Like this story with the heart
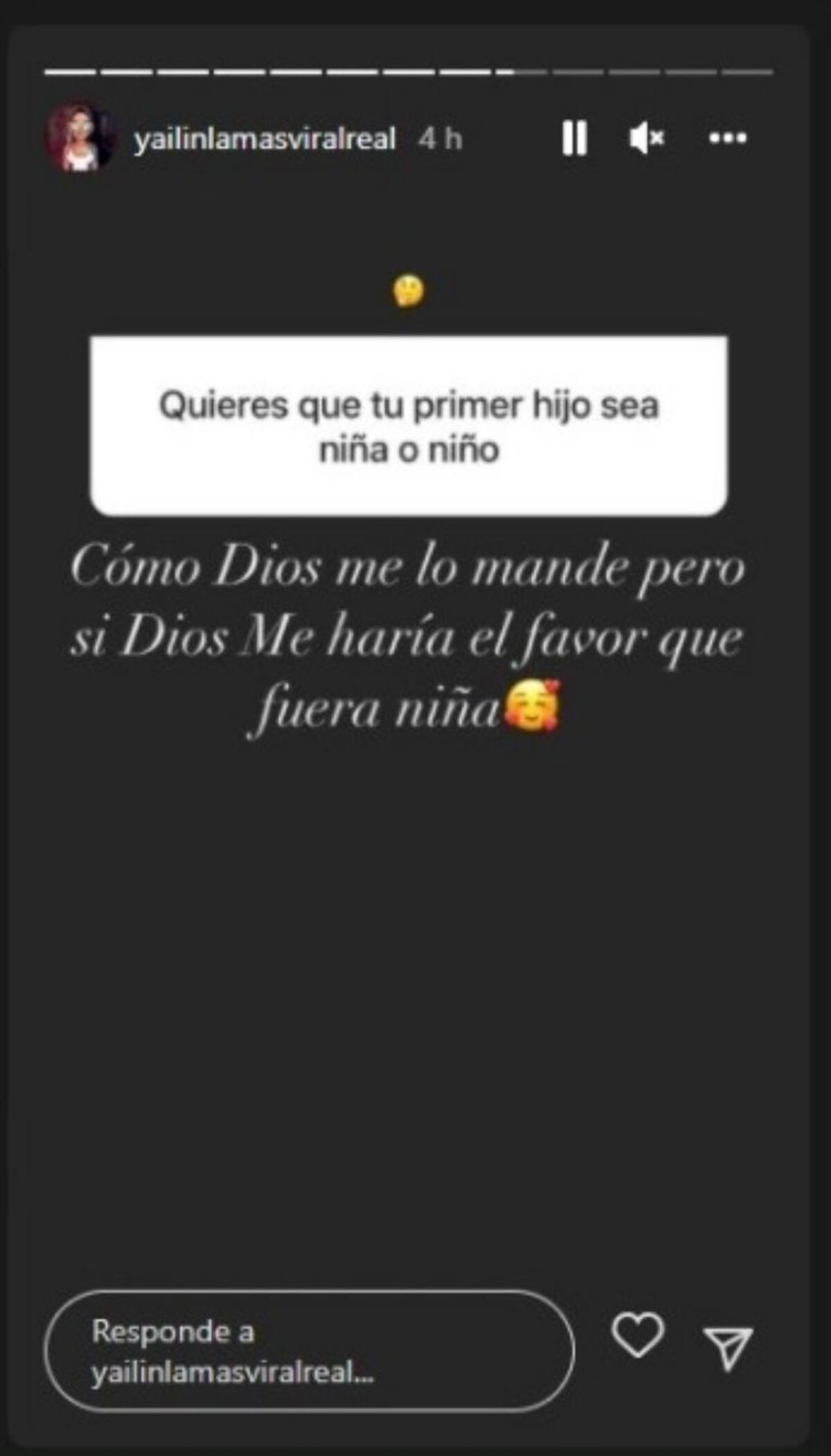 [x=638, y=1336]
